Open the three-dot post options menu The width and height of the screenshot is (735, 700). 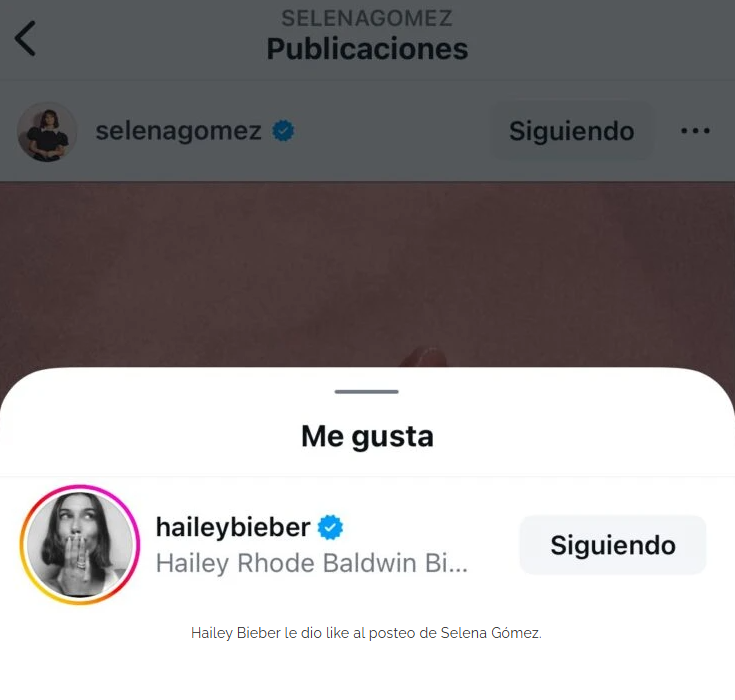695,131
